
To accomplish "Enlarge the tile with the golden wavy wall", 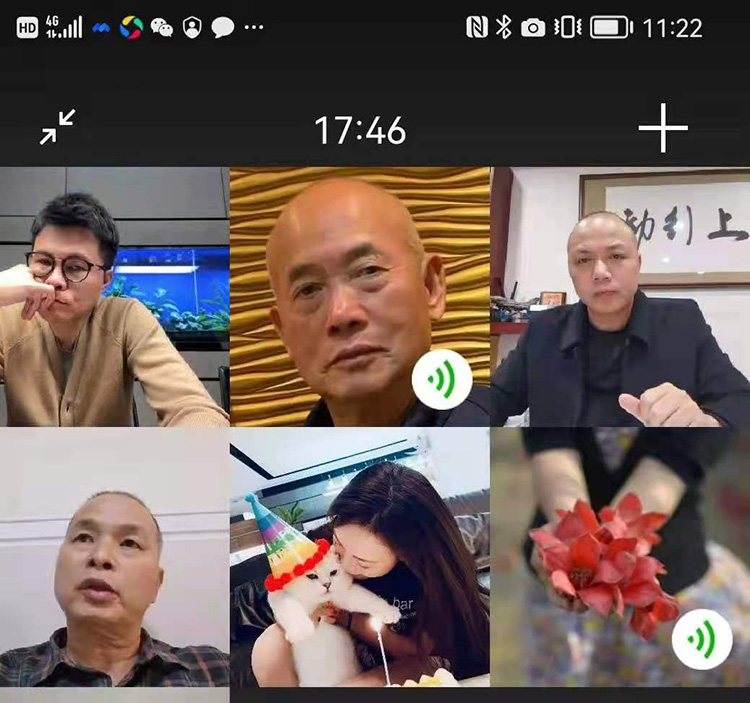I will 359,296.
